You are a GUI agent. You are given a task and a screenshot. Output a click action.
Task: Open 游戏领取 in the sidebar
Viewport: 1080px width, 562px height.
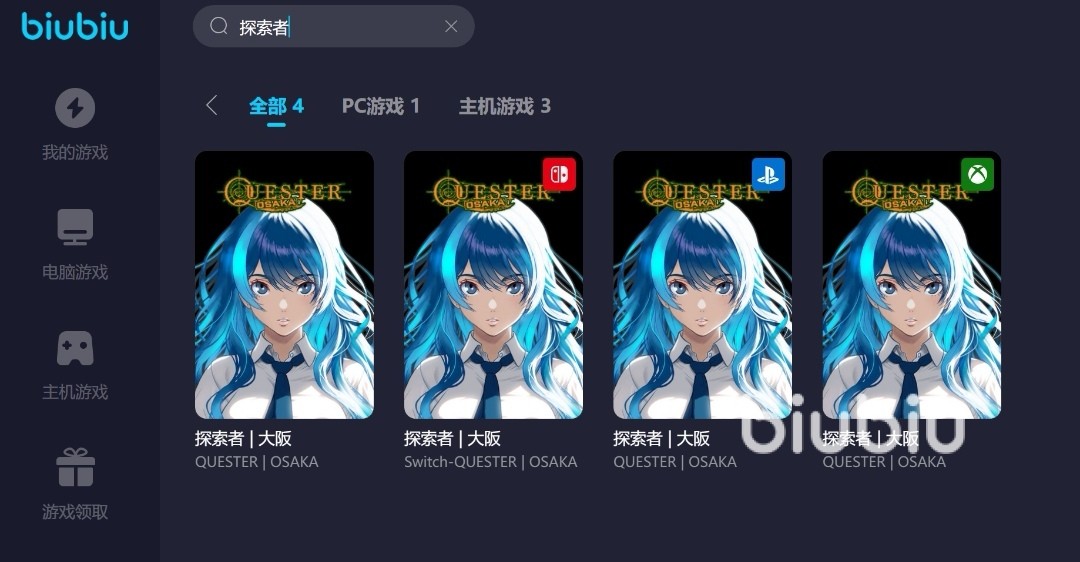click(x=75, y=484)
